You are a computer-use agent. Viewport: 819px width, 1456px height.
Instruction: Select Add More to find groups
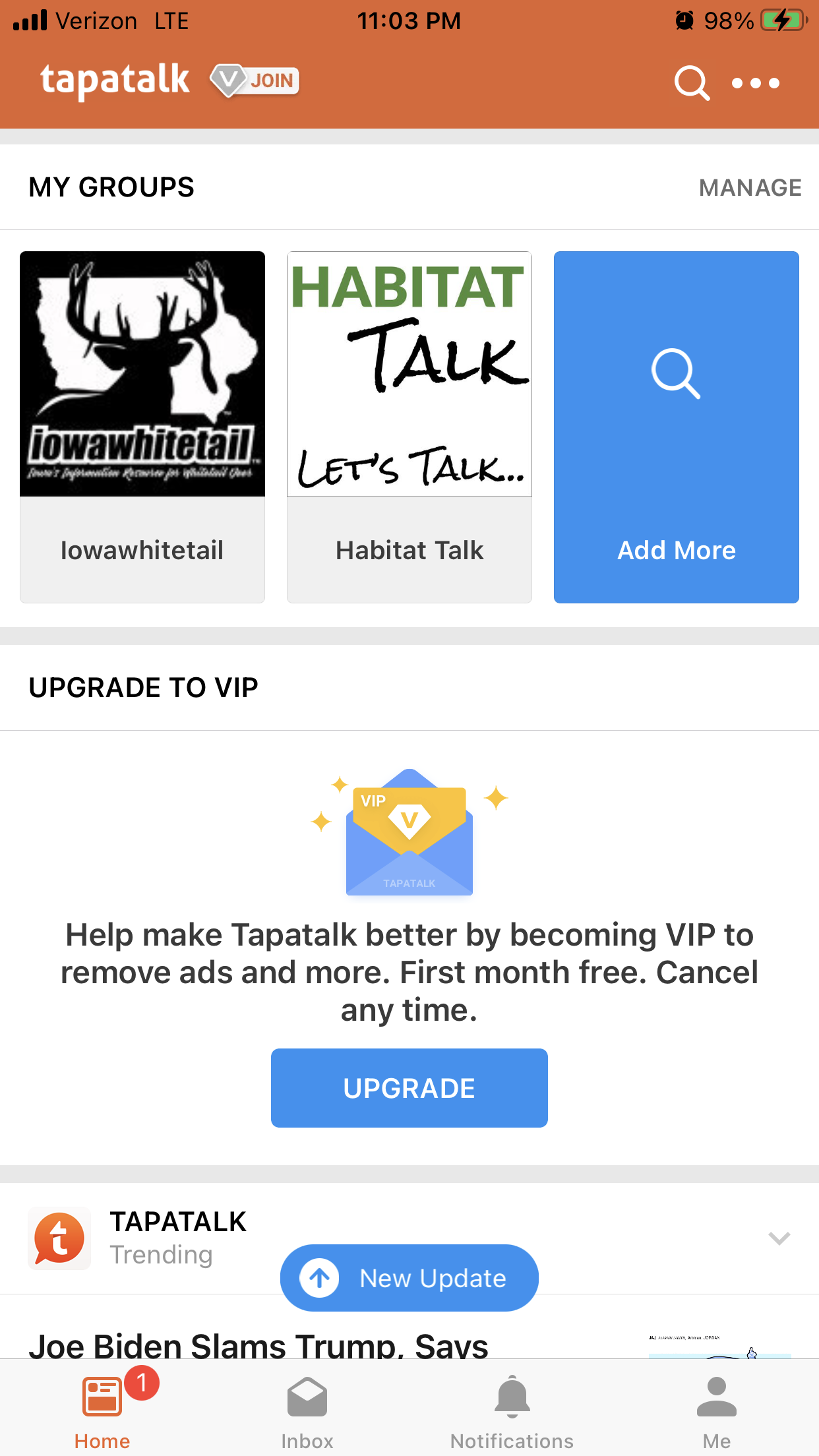[x=676, y=426]
